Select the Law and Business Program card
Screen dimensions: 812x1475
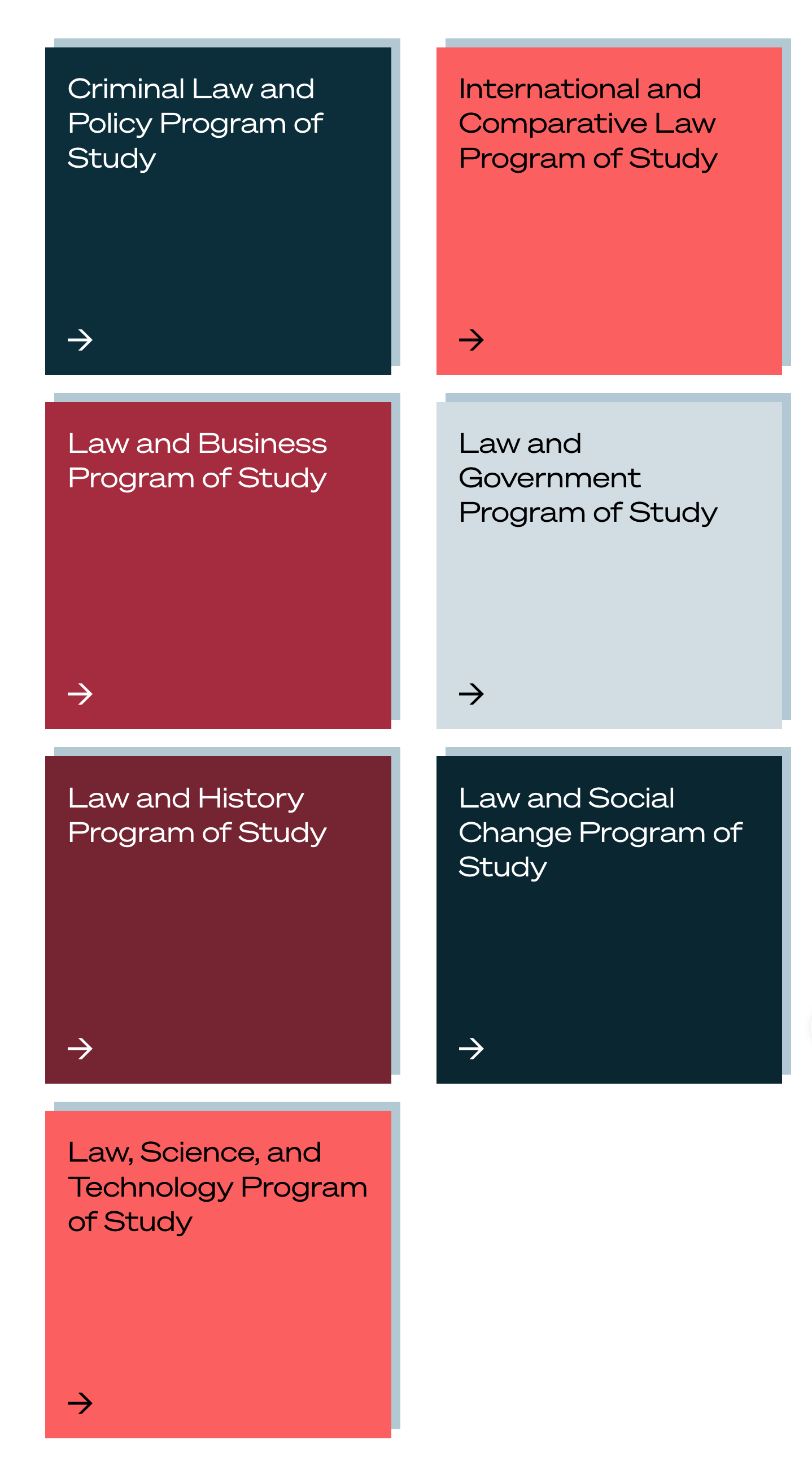[x=217, y=565]
